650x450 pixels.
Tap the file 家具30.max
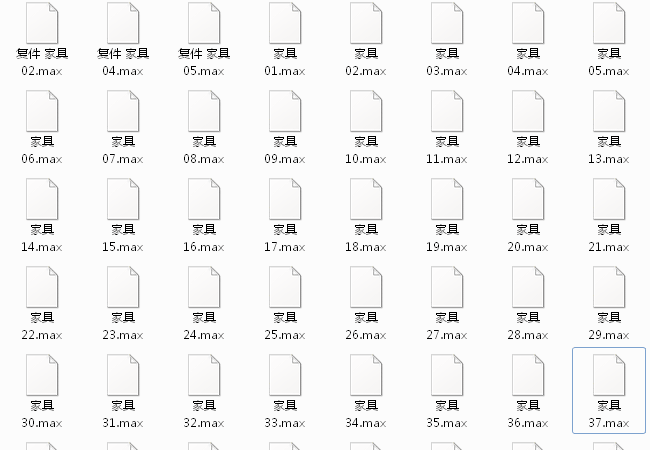pyautogui.click(x=42, y=375)
